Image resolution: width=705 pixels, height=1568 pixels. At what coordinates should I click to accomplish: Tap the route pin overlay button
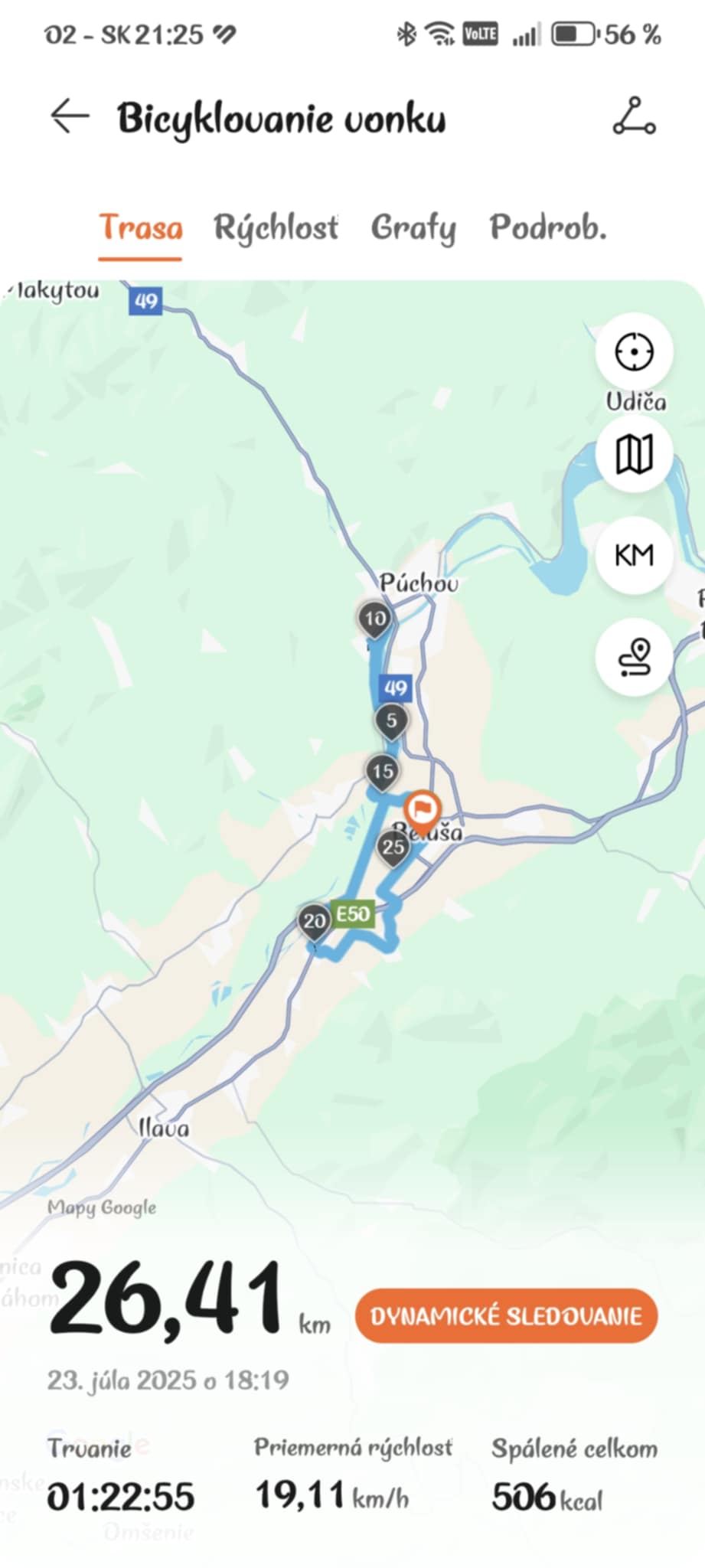click(x=634, y=657)
